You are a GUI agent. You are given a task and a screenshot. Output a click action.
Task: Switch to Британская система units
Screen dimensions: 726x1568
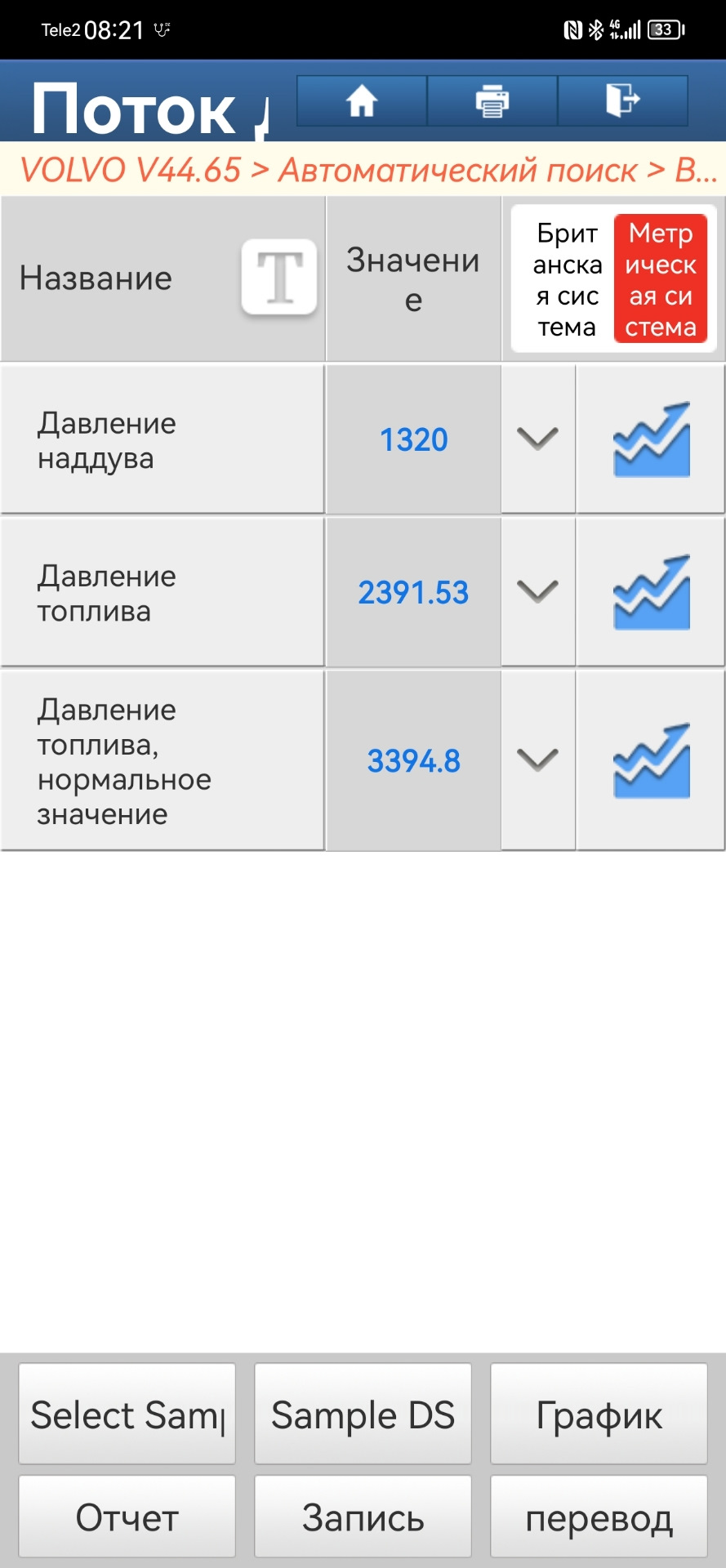click(x=567, y=280)
